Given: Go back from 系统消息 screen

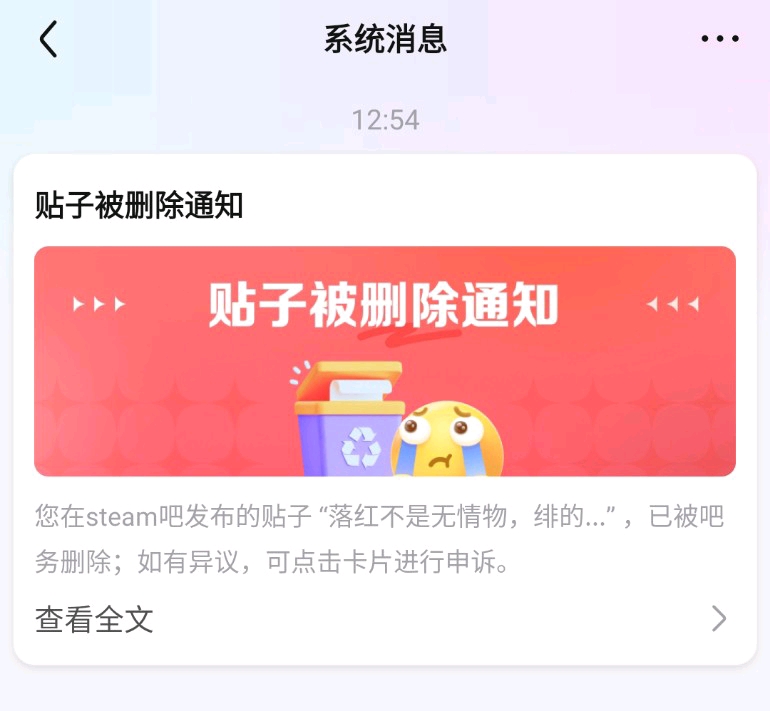Looking at the screenshot, I should [49, 39].
